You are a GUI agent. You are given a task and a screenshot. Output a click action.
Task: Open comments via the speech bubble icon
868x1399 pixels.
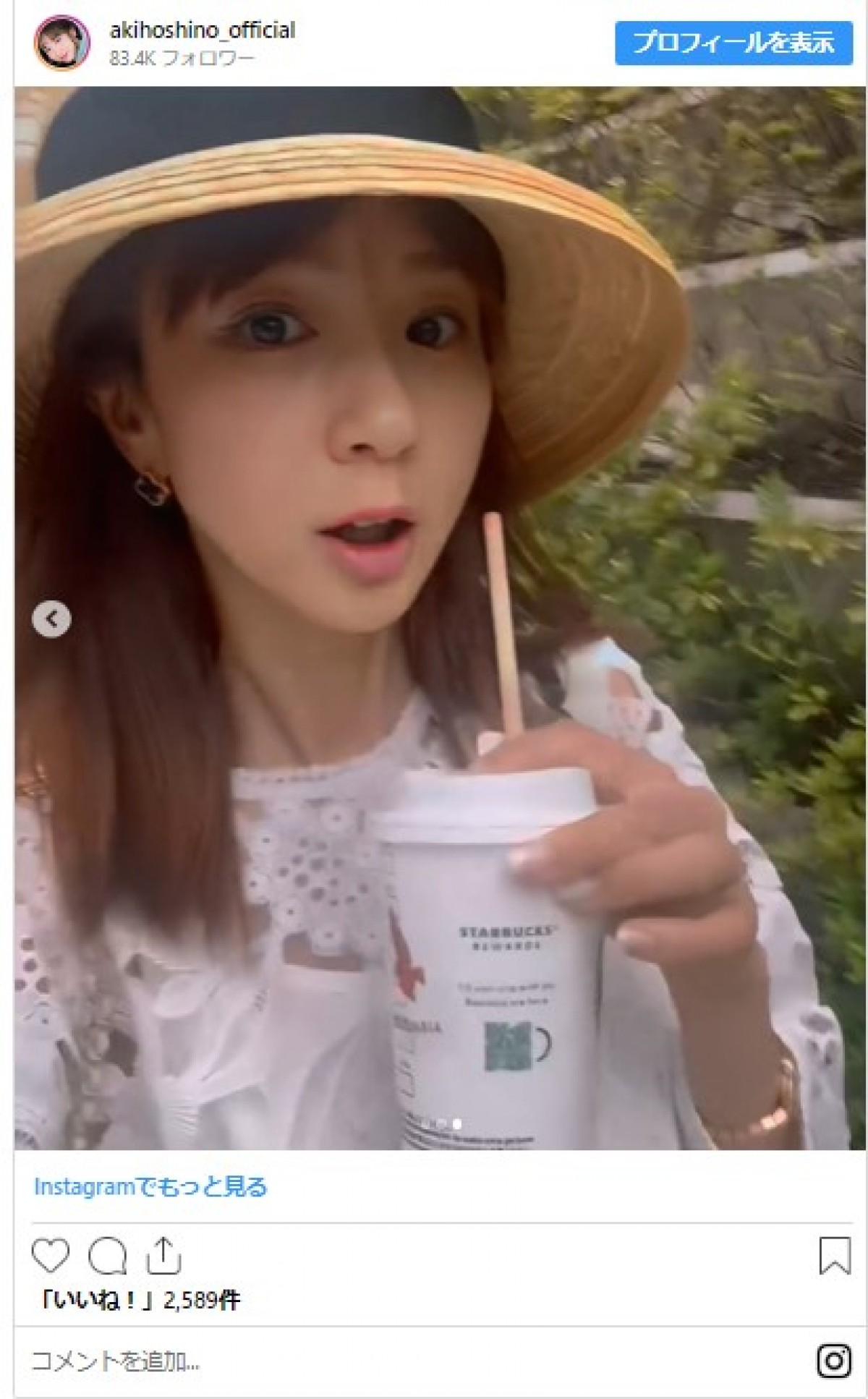pos(108,1256)
